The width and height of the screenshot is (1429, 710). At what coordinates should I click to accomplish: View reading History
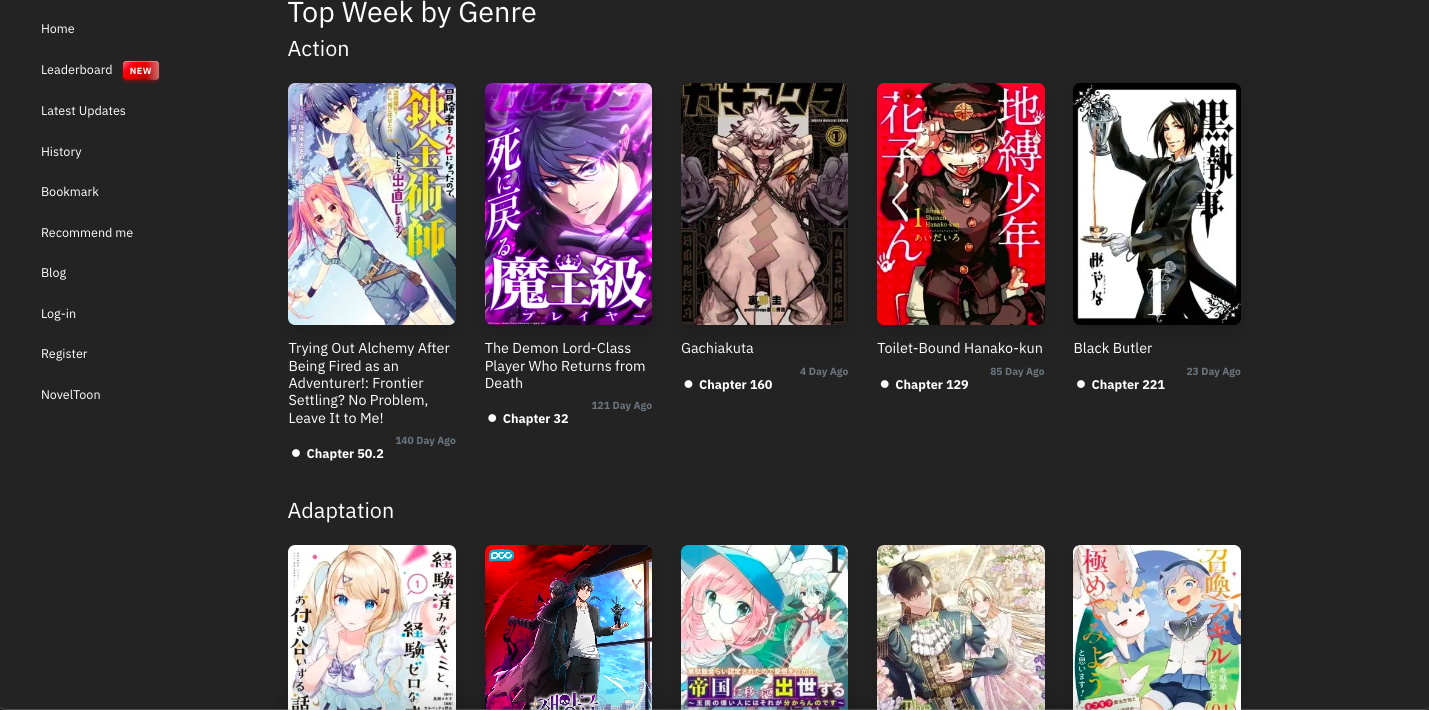[61, 152]
